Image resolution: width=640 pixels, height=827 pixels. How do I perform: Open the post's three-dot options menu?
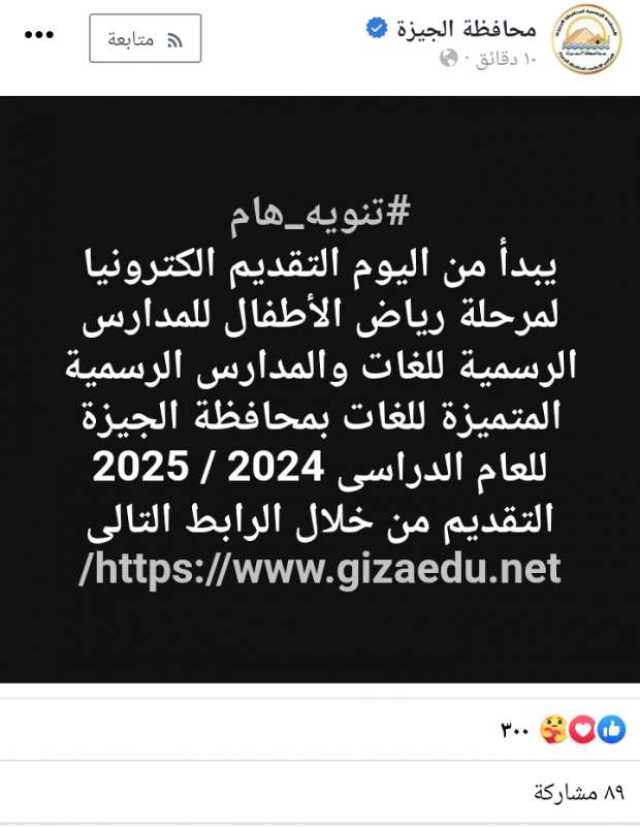point(38,35)
